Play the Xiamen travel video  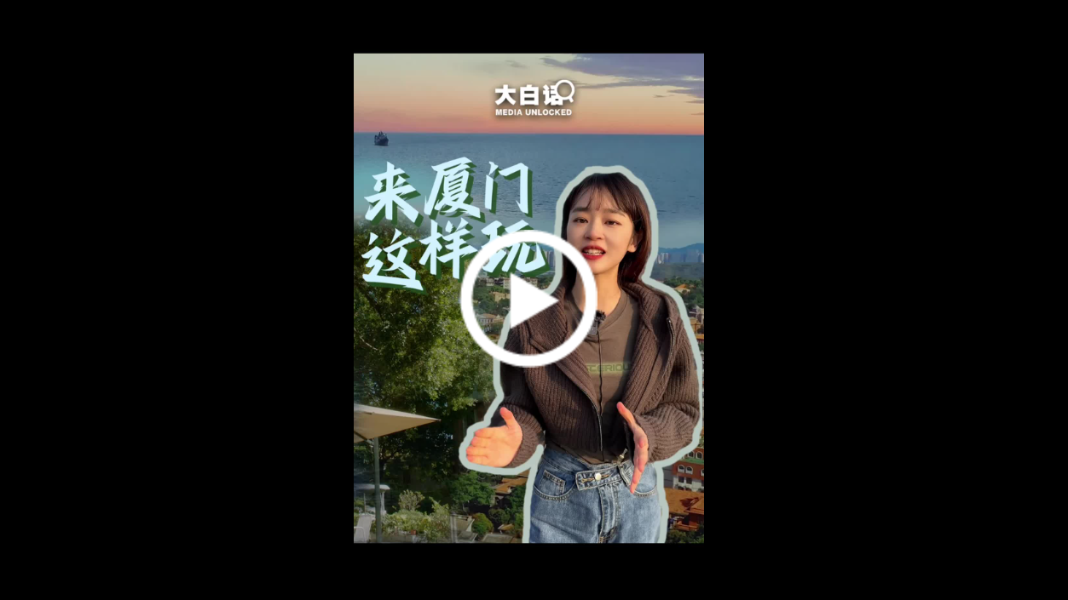[x=528, y=299]
